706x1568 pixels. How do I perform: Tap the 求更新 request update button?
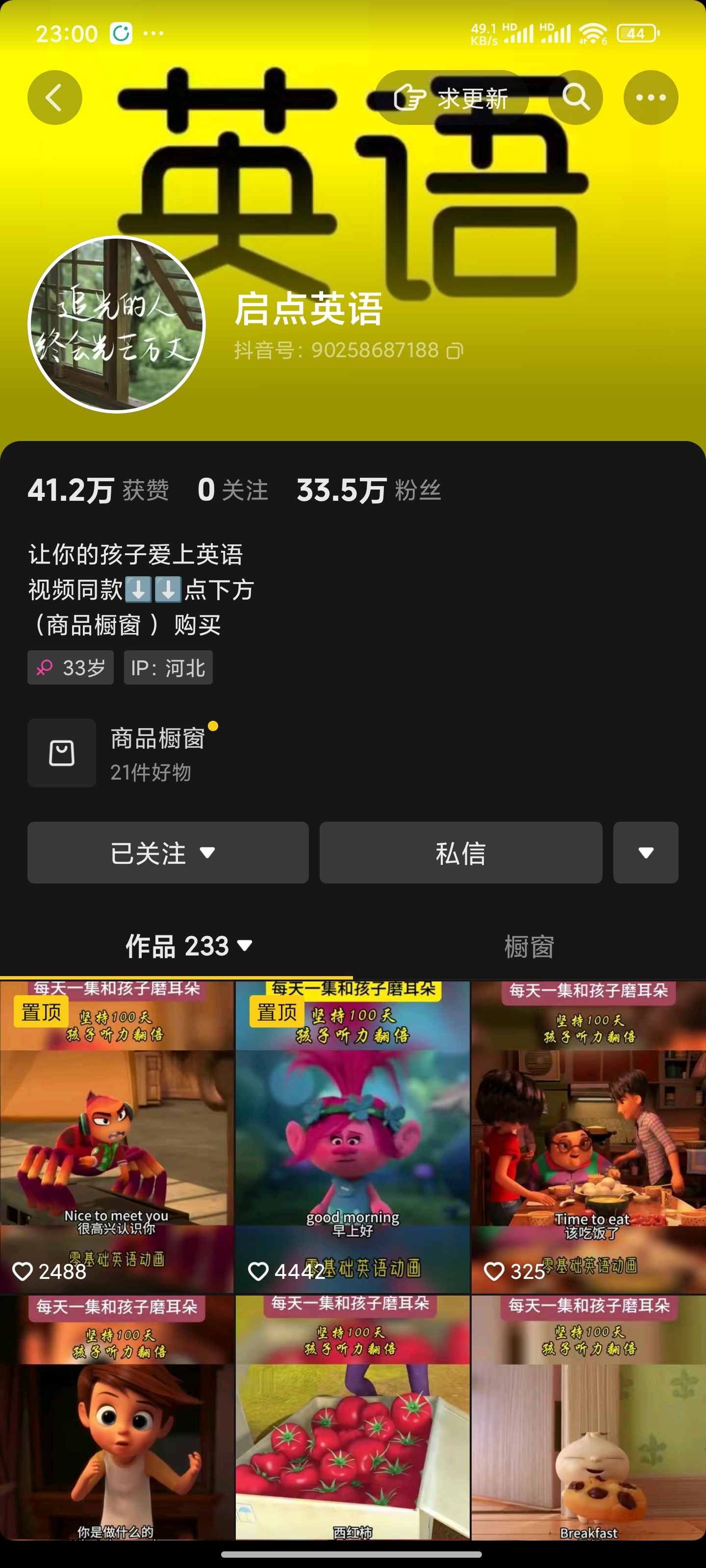452,98
